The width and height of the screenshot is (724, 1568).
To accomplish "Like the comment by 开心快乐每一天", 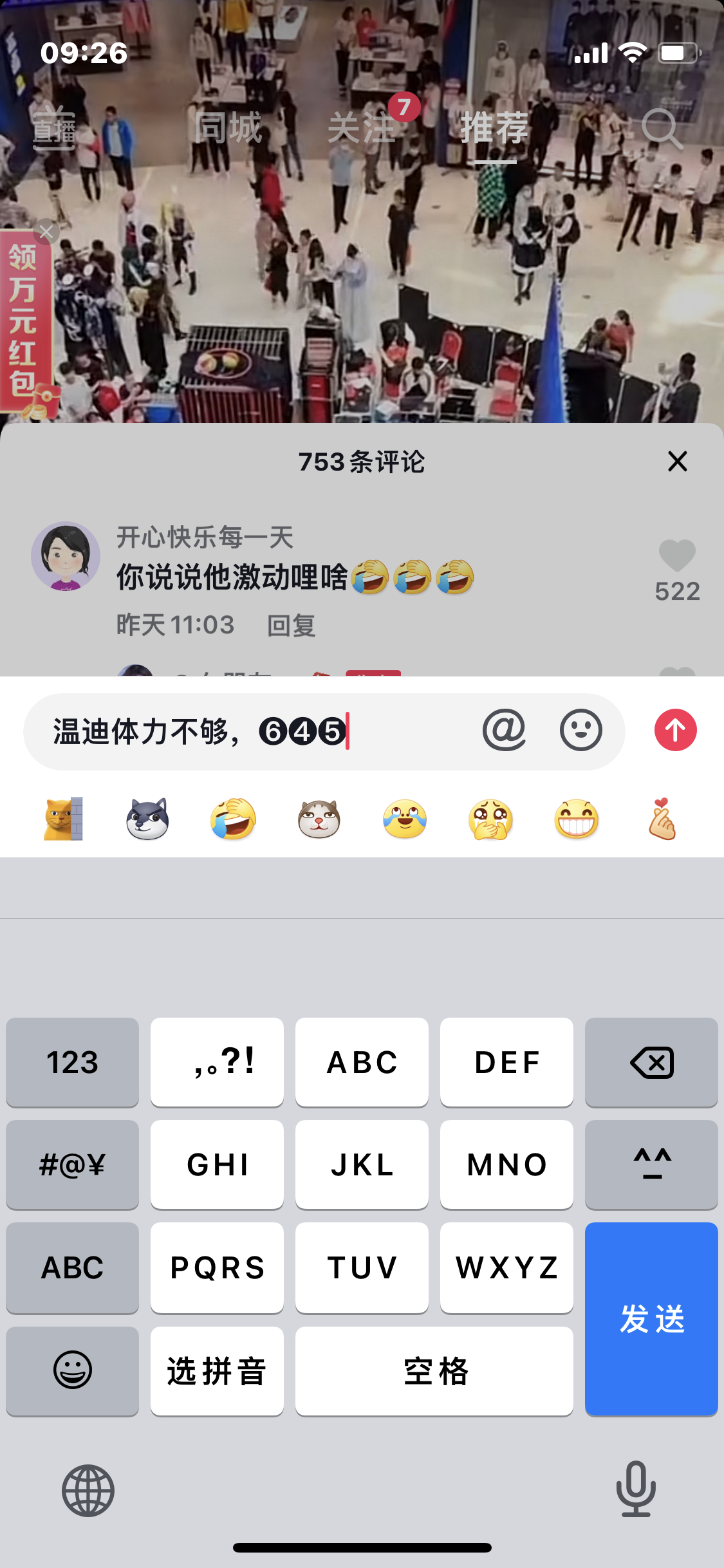I will pos(677,556).
